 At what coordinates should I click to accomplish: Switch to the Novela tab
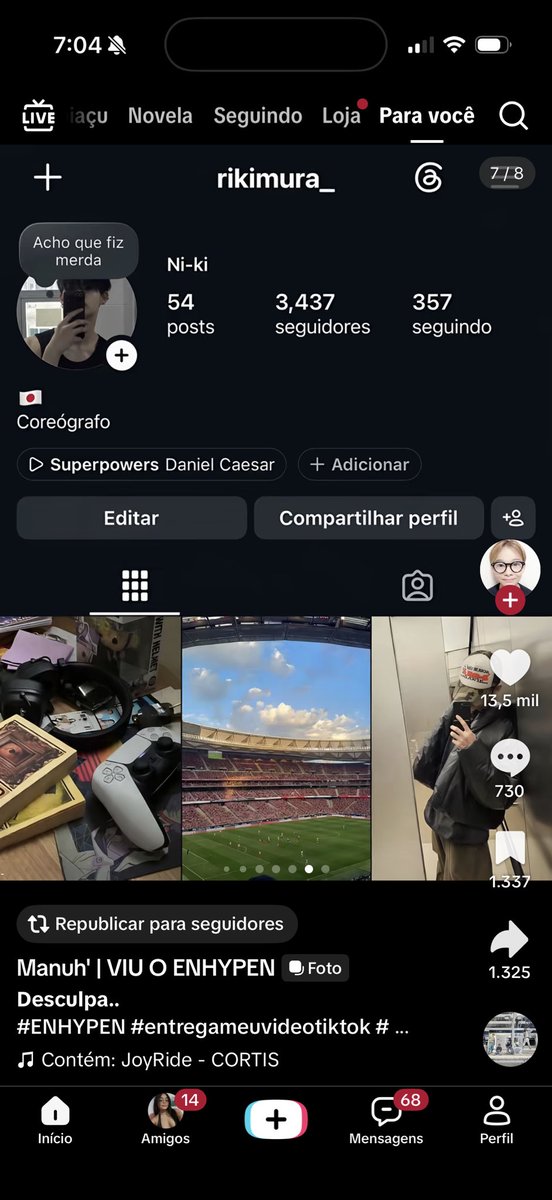click(160, 115)
